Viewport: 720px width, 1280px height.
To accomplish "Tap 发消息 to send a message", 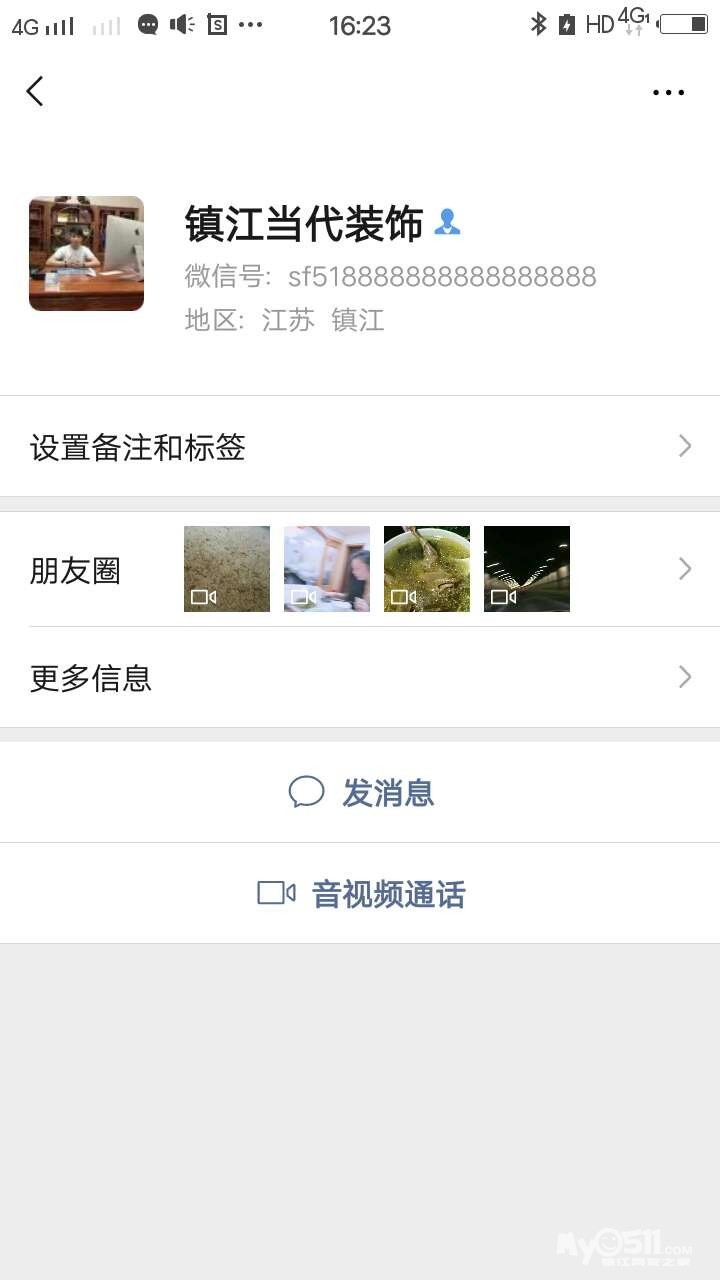I will tap(361, 793).
